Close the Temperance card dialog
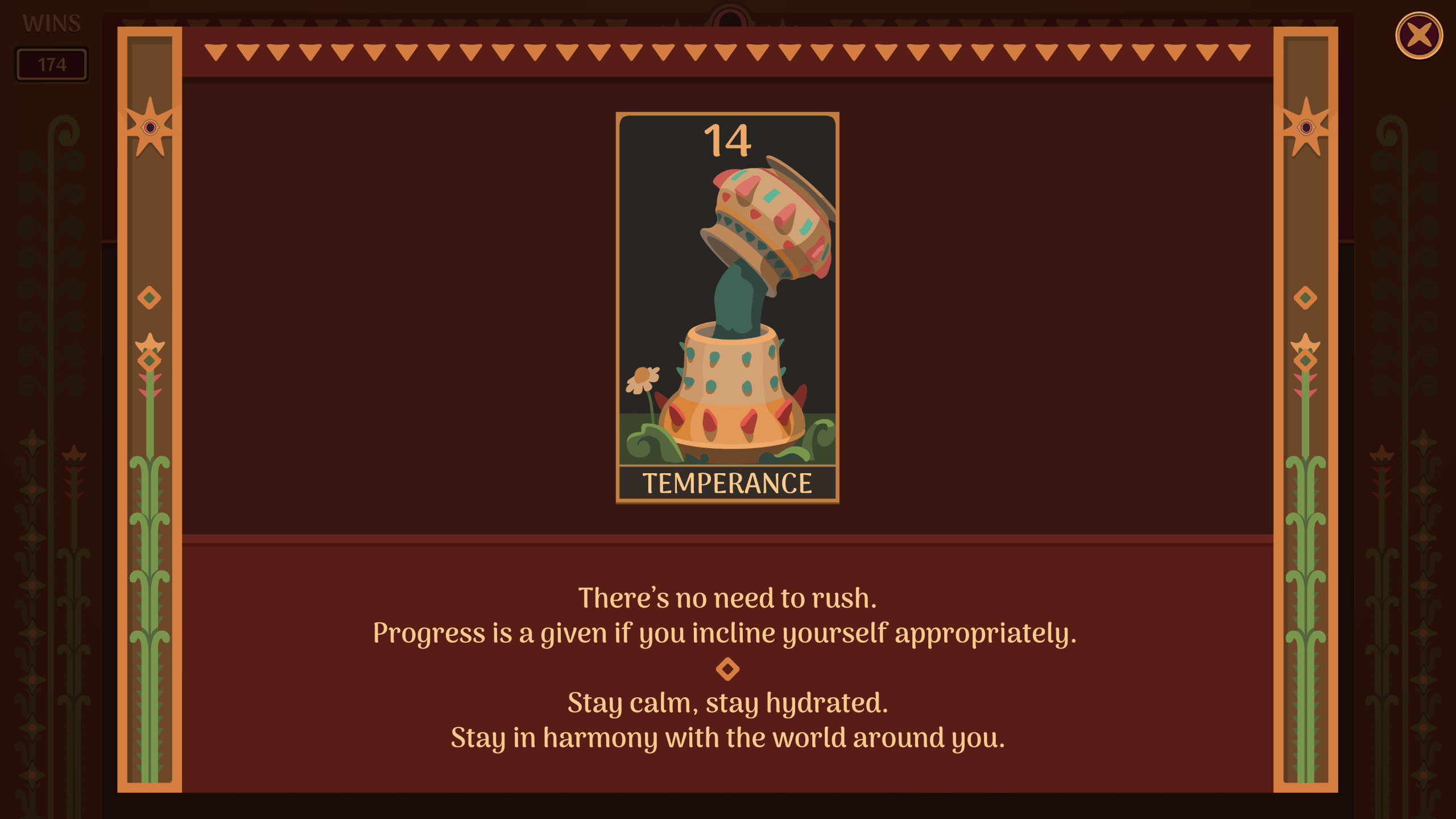Viewport: 1456px width, 819px height. [x=1418, y=35]
